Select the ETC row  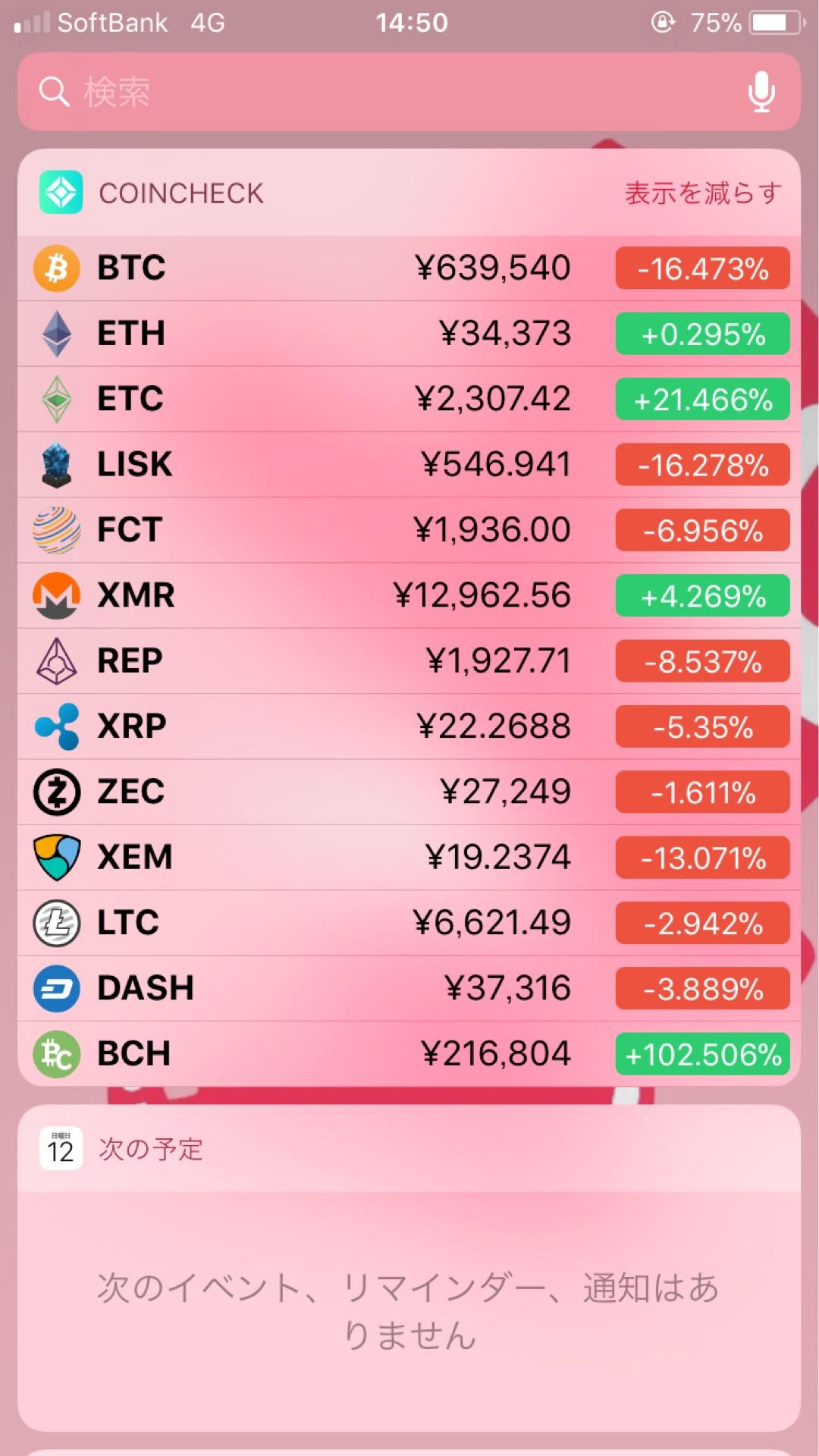coord(409,399)
